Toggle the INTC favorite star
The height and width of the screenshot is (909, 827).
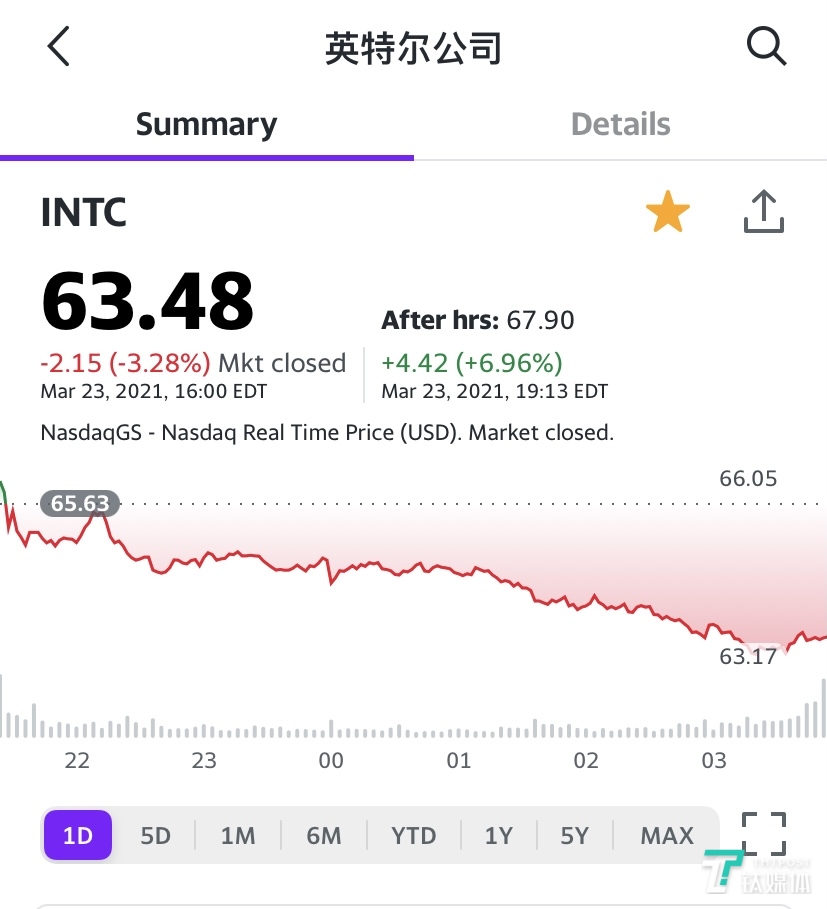(667, 212)
